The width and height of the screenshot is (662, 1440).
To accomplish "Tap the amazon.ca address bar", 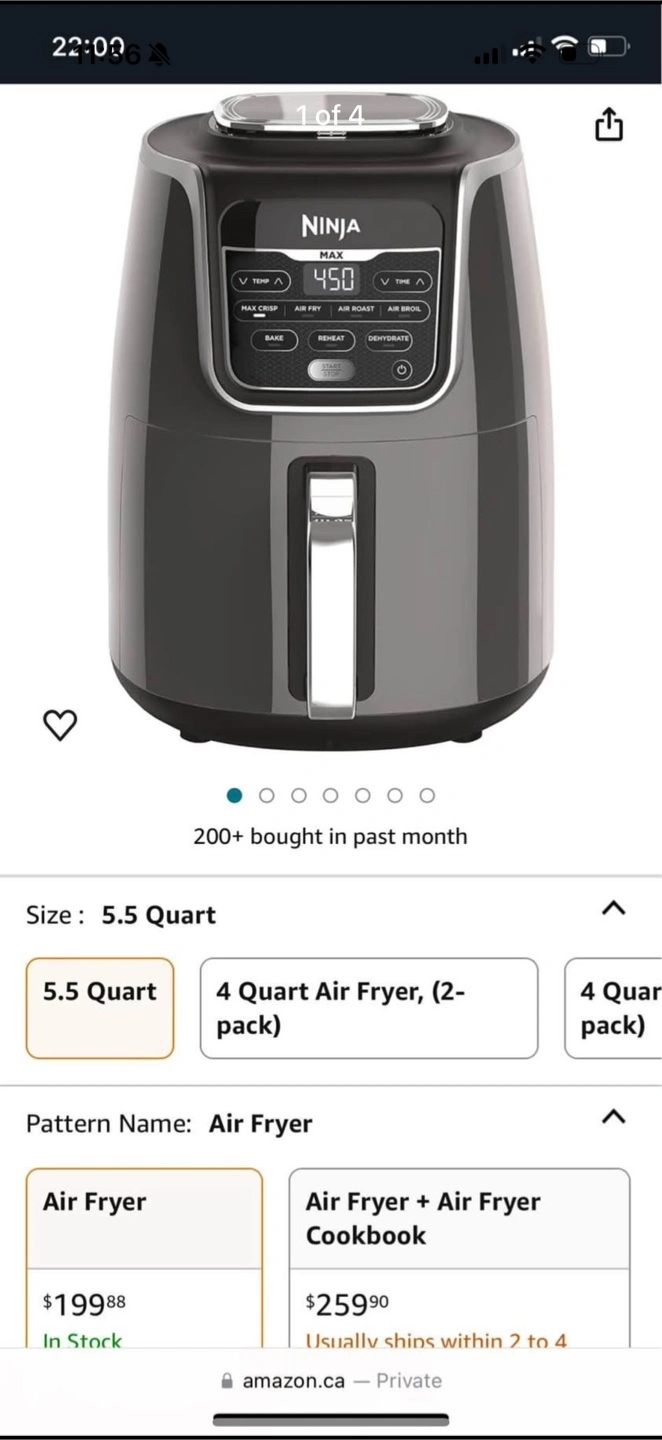I will tap(331, 1381).
